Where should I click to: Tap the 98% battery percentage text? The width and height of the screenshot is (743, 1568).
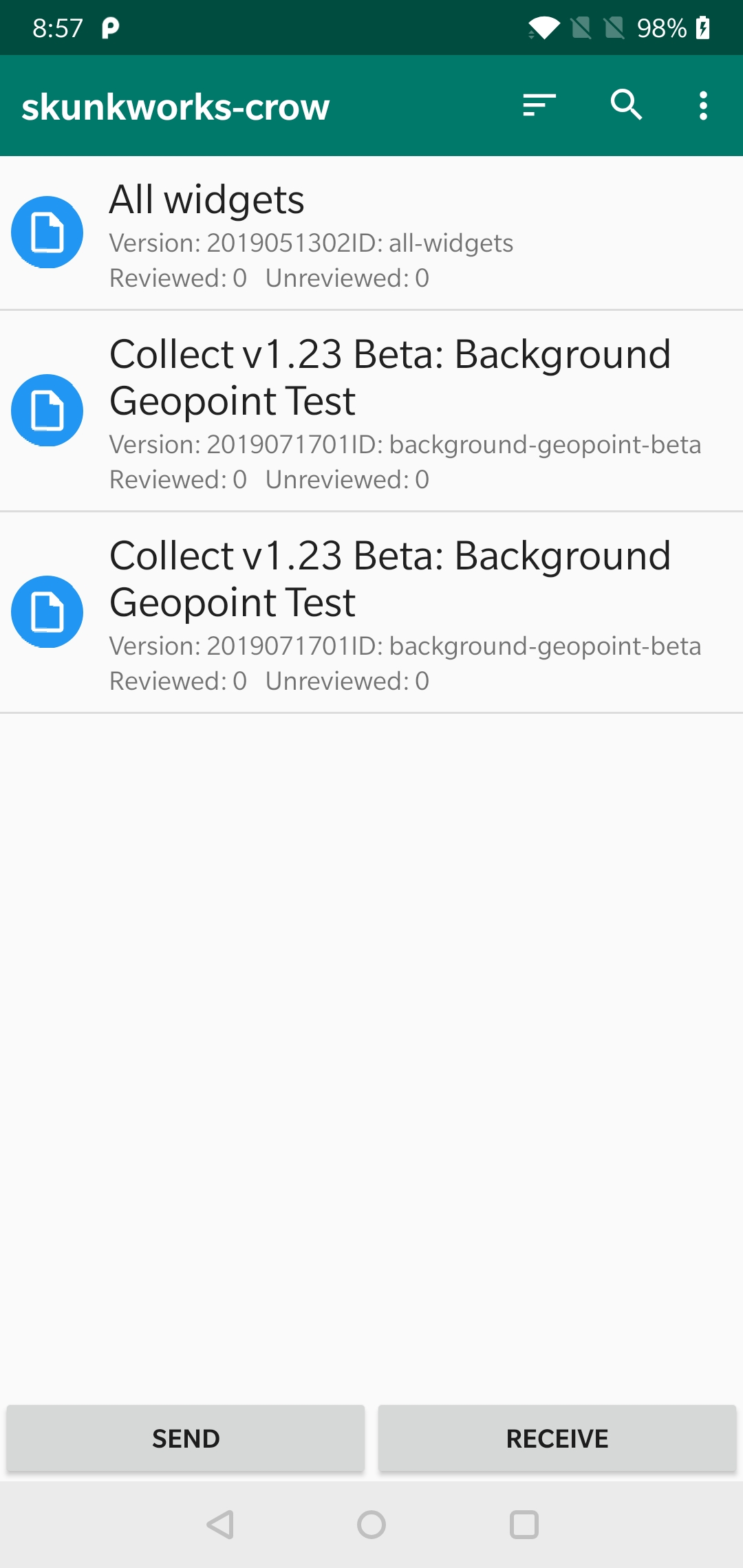(662, 28)
